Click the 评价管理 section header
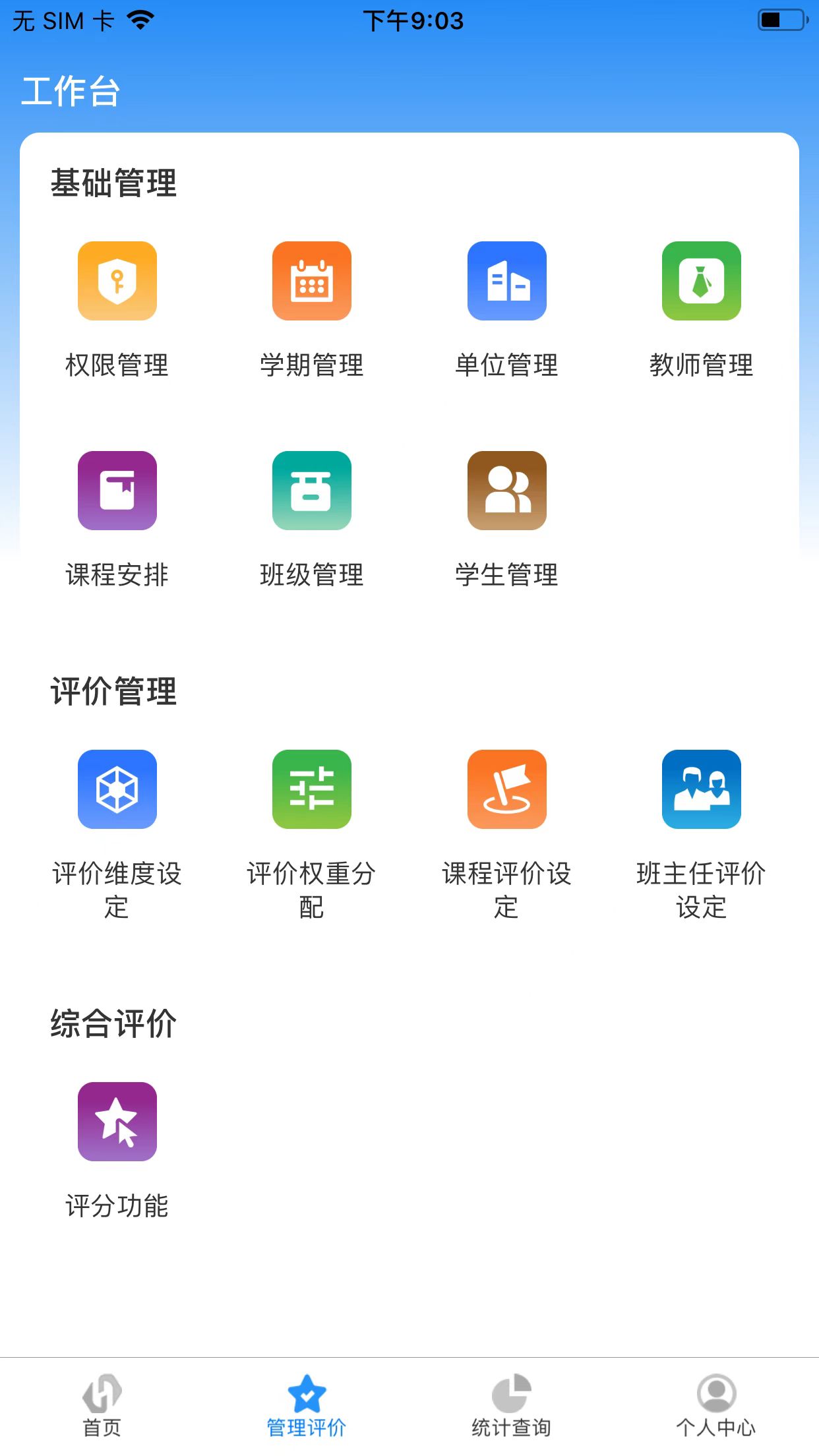819x1456 pixels. tap(113, 691)
